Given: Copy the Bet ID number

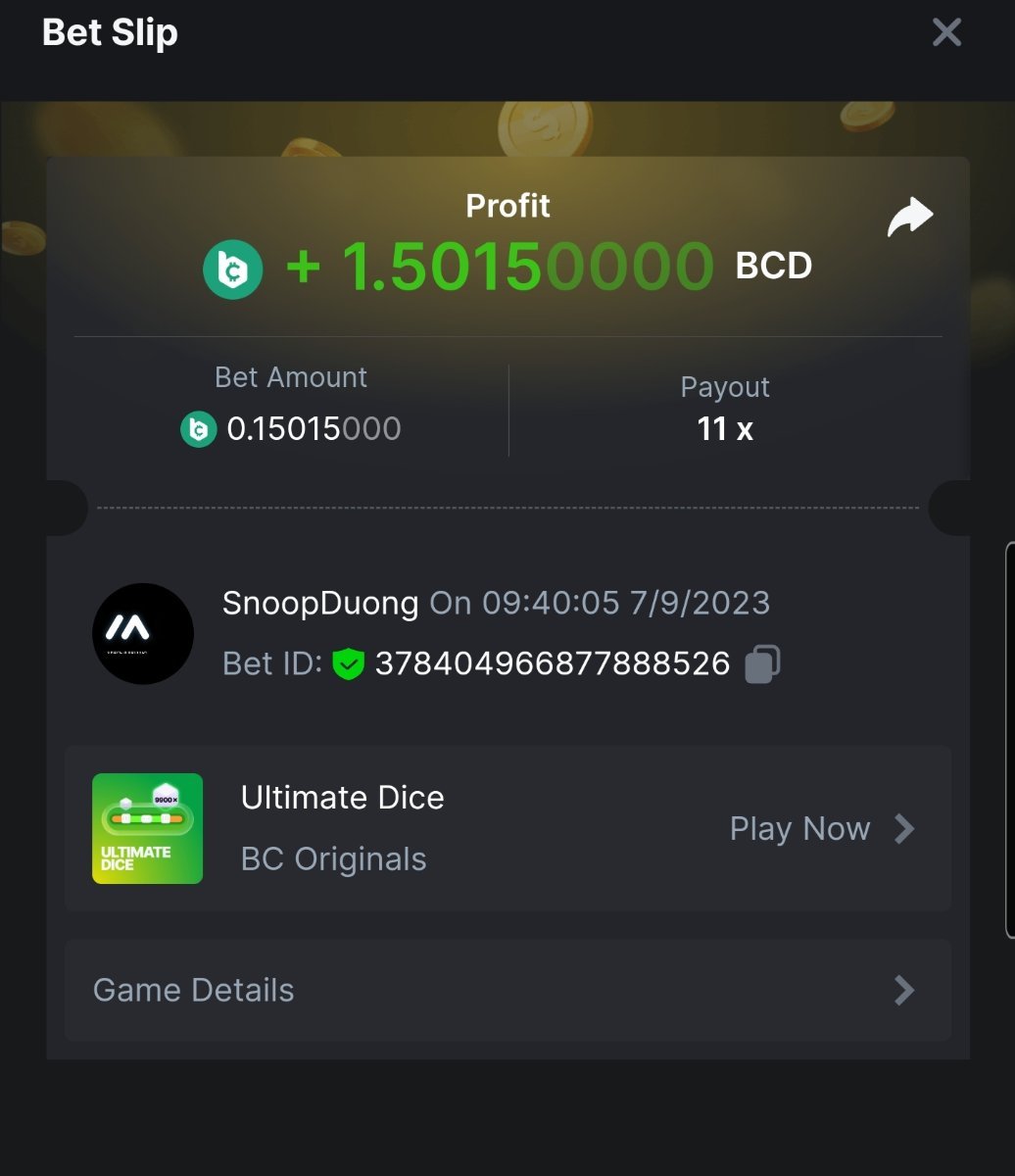Looking at the screenshot, I should tap(762, 664).
